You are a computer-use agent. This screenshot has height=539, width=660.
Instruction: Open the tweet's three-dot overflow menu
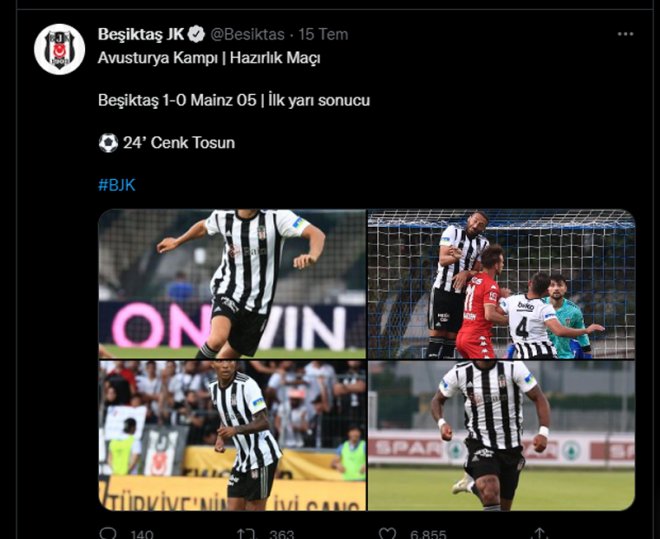(x=625, y=34)
